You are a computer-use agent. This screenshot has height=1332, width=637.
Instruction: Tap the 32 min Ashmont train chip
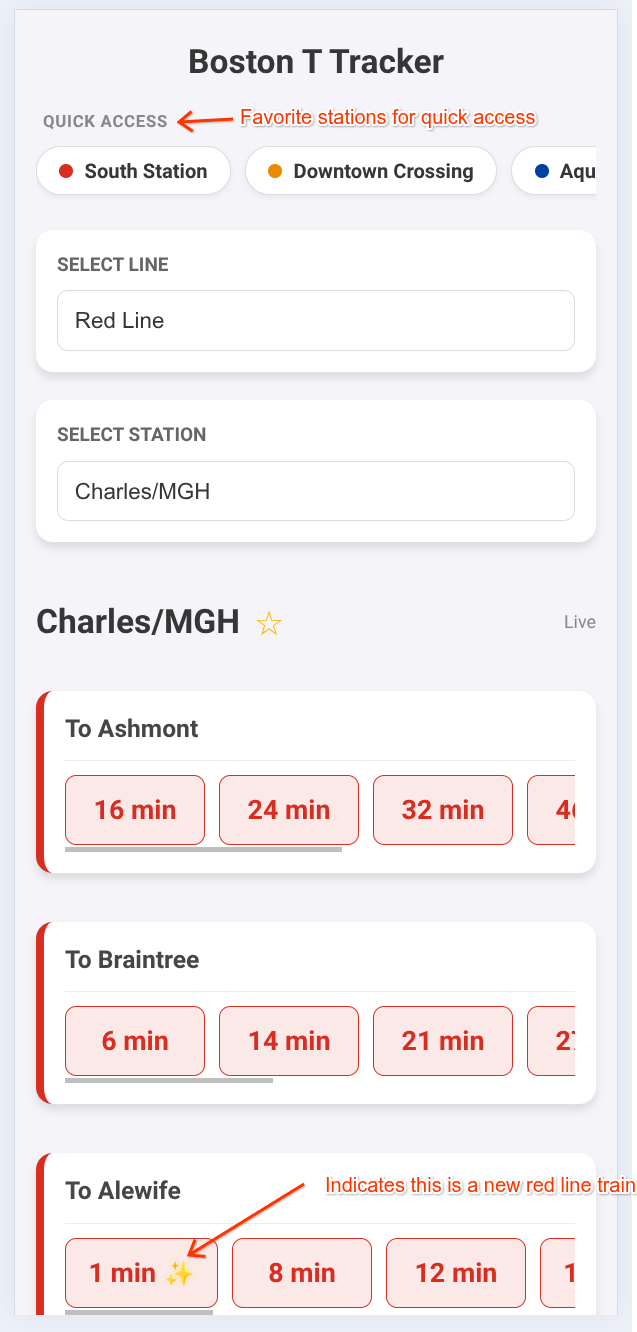(443, 810)
